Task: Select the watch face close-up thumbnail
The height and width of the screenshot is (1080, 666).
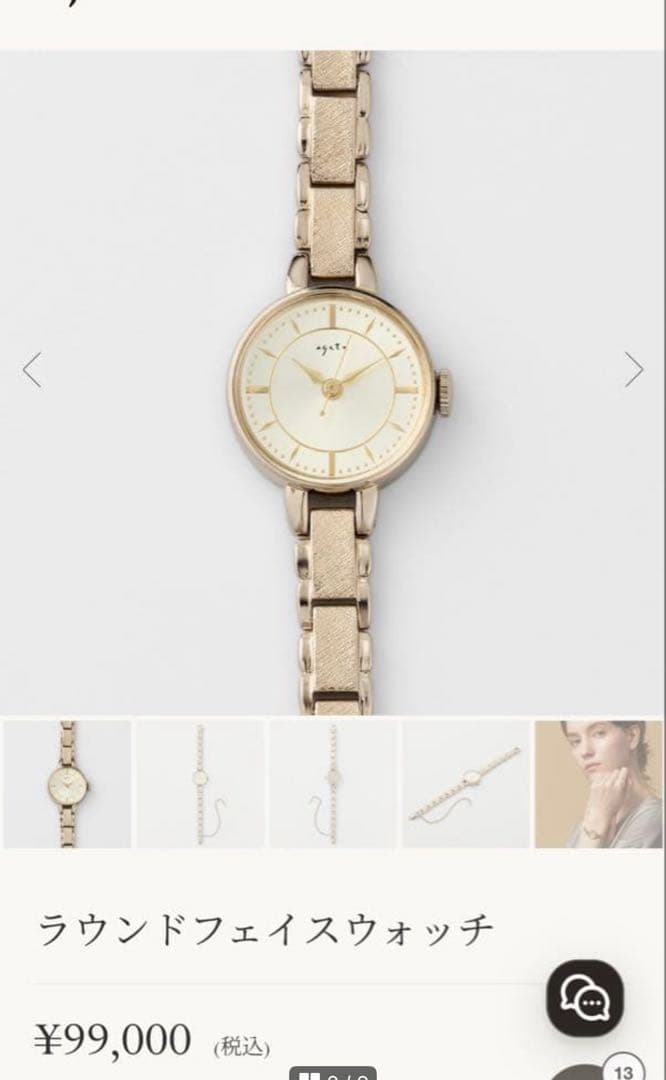Action: pyautogui.click(x=67, y=784)
